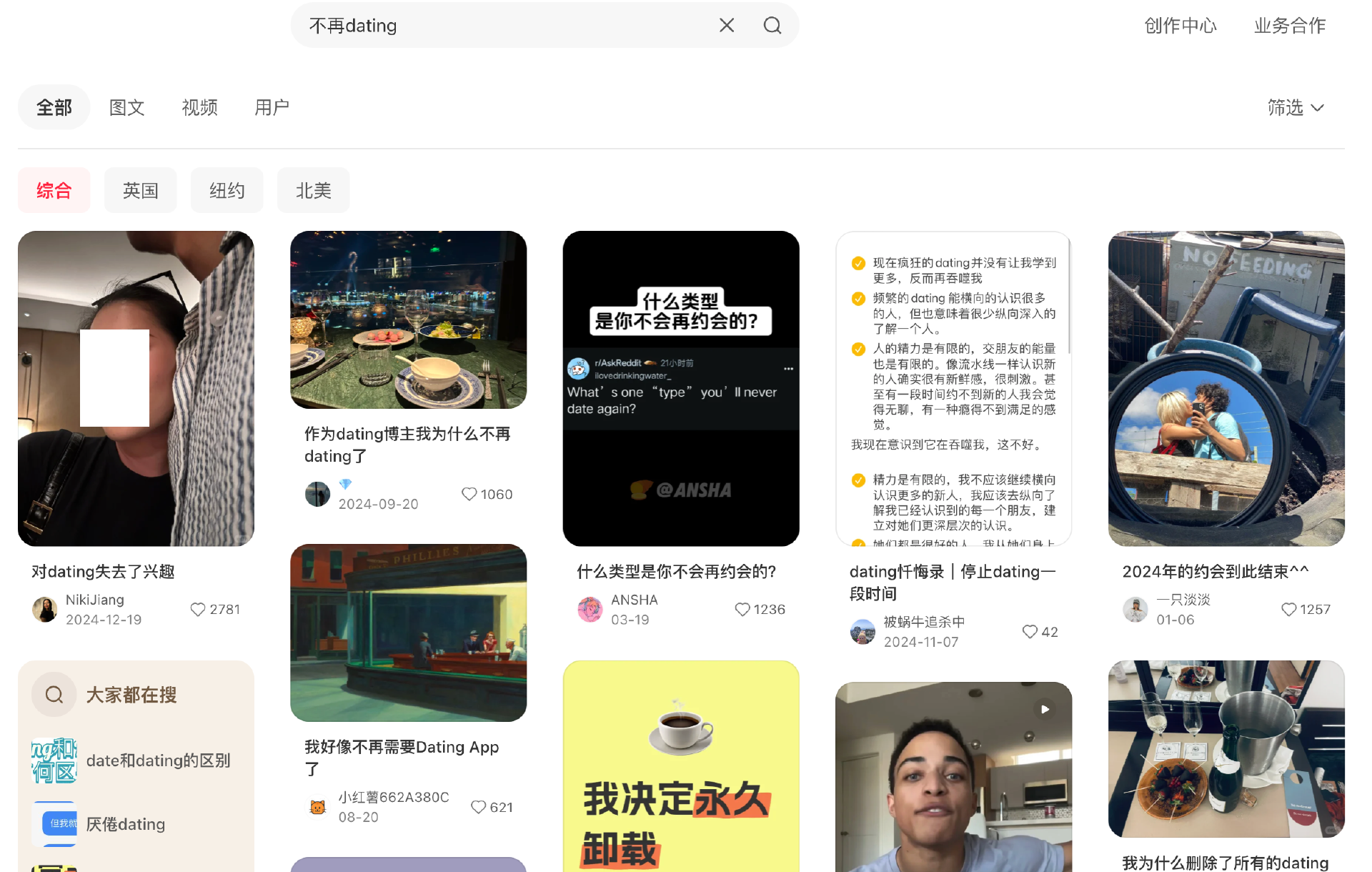Viewport: 1372px width, 872px height.
Task: Search suggested term date和dating的区别
Action: pyautogui.click(x=158, y=760)
